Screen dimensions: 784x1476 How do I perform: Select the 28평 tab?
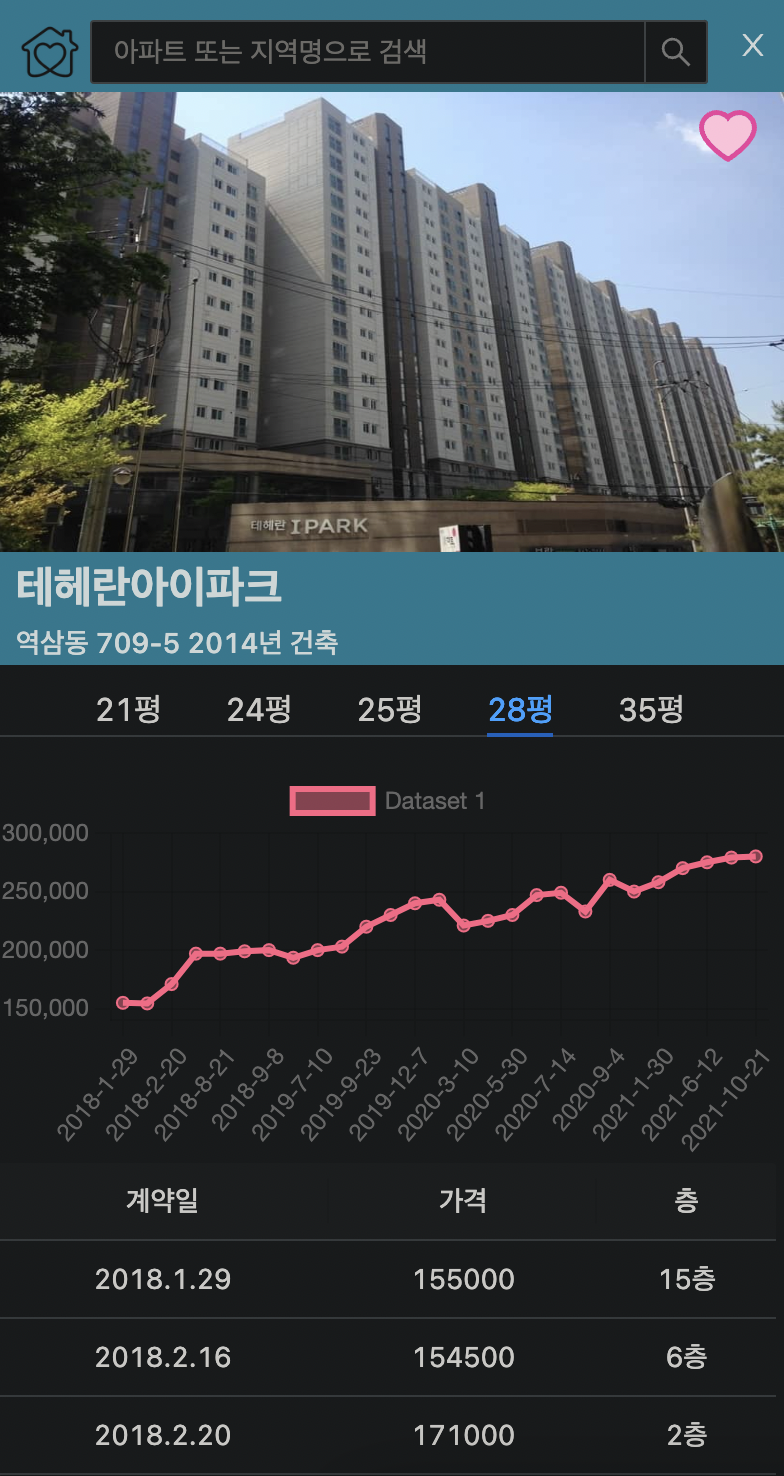[520, 710]
